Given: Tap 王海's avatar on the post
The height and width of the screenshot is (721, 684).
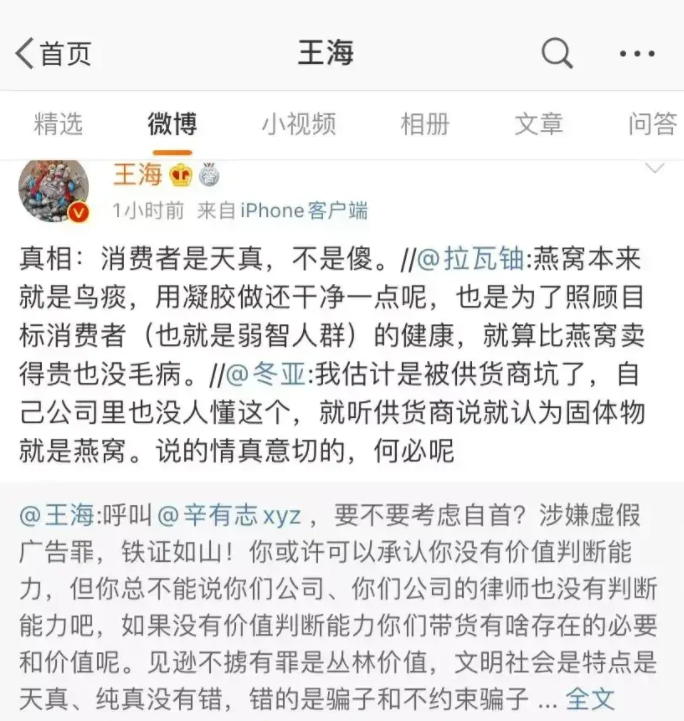Looking at the screenshot, I should click(x=55, y=190).
